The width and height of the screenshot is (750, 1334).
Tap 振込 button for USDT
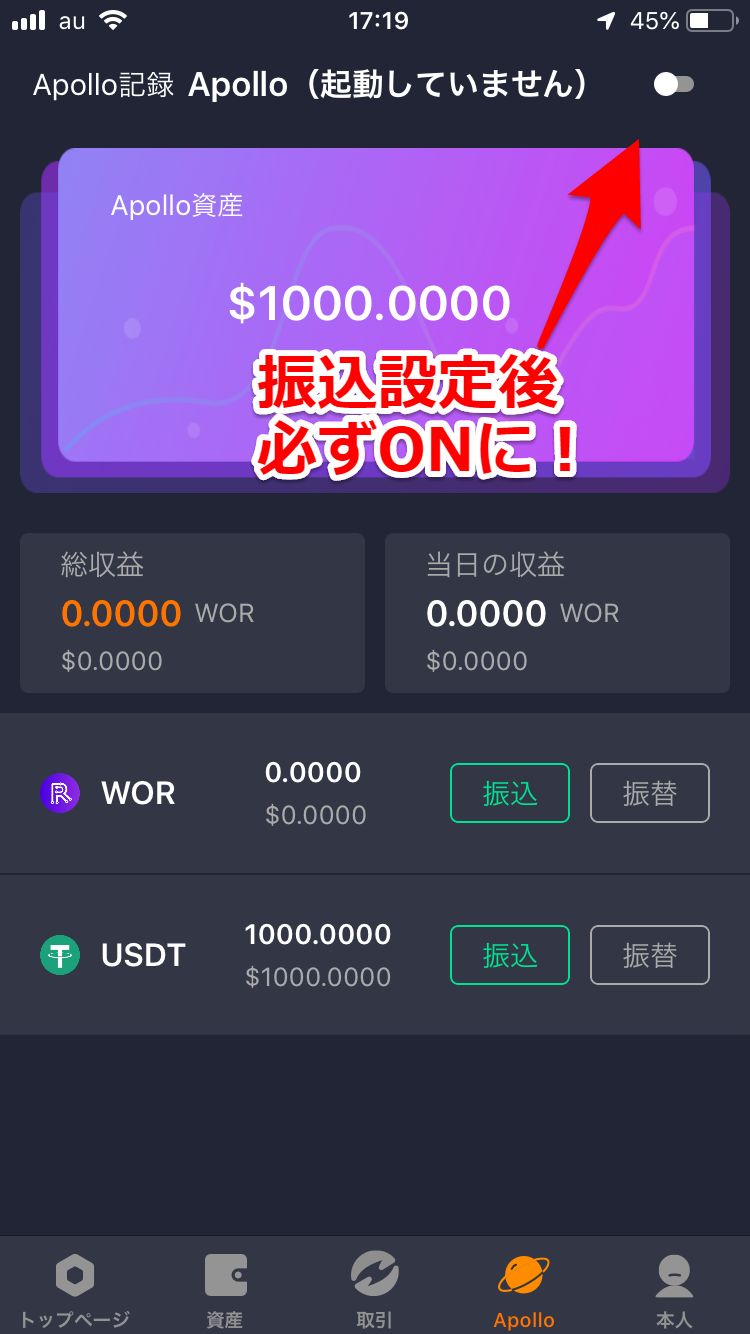point(510,955)
